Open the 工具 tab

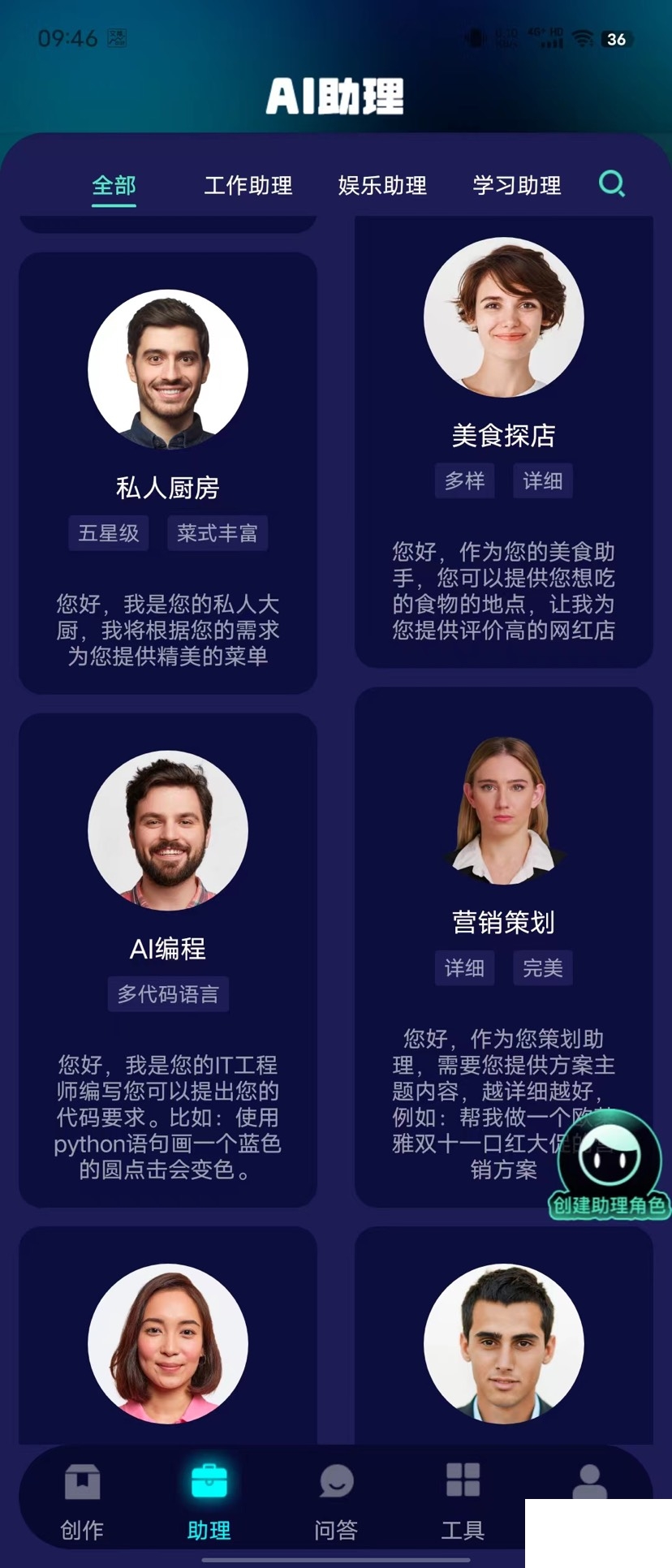(x=463, y=1501)
